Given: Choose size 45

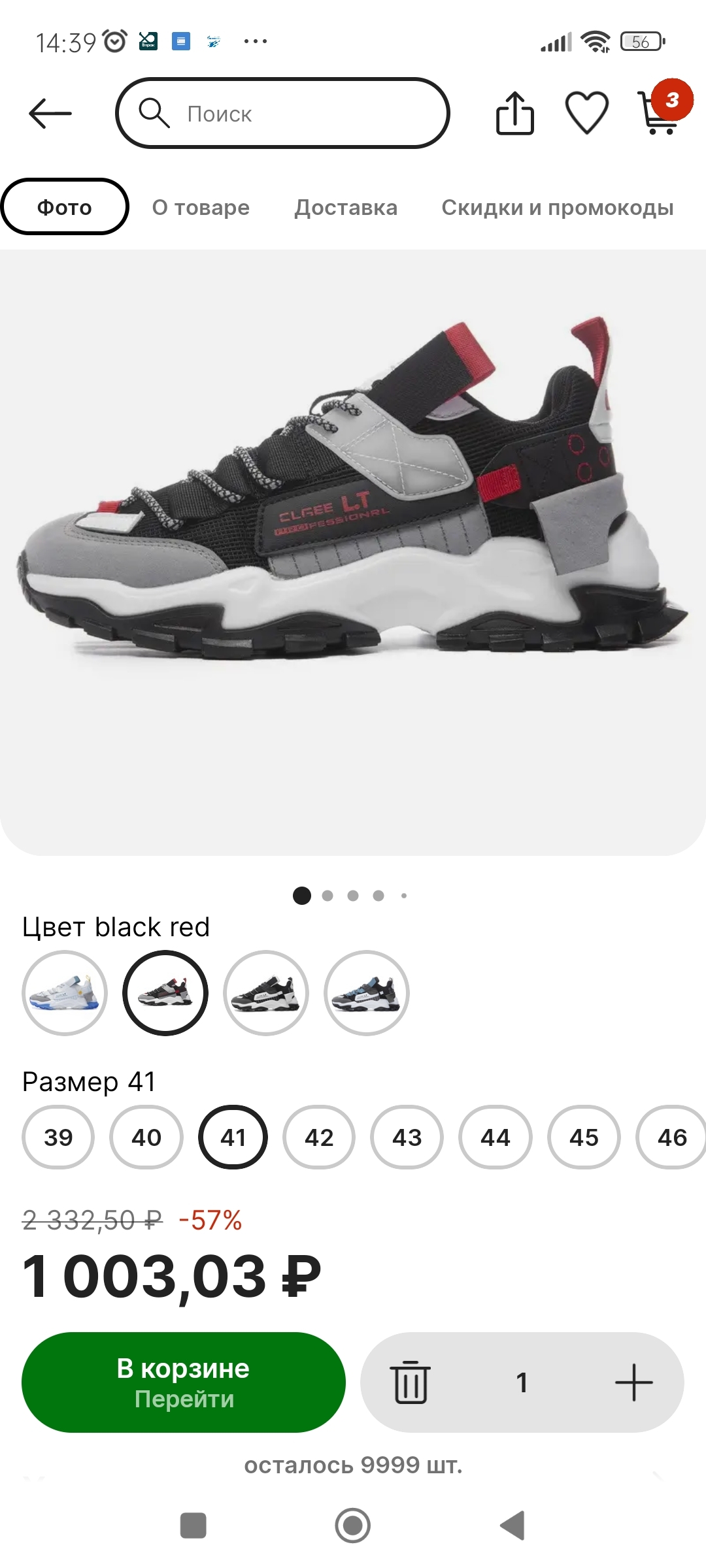Looking at the screenshot, I should tap(583, 1137).
